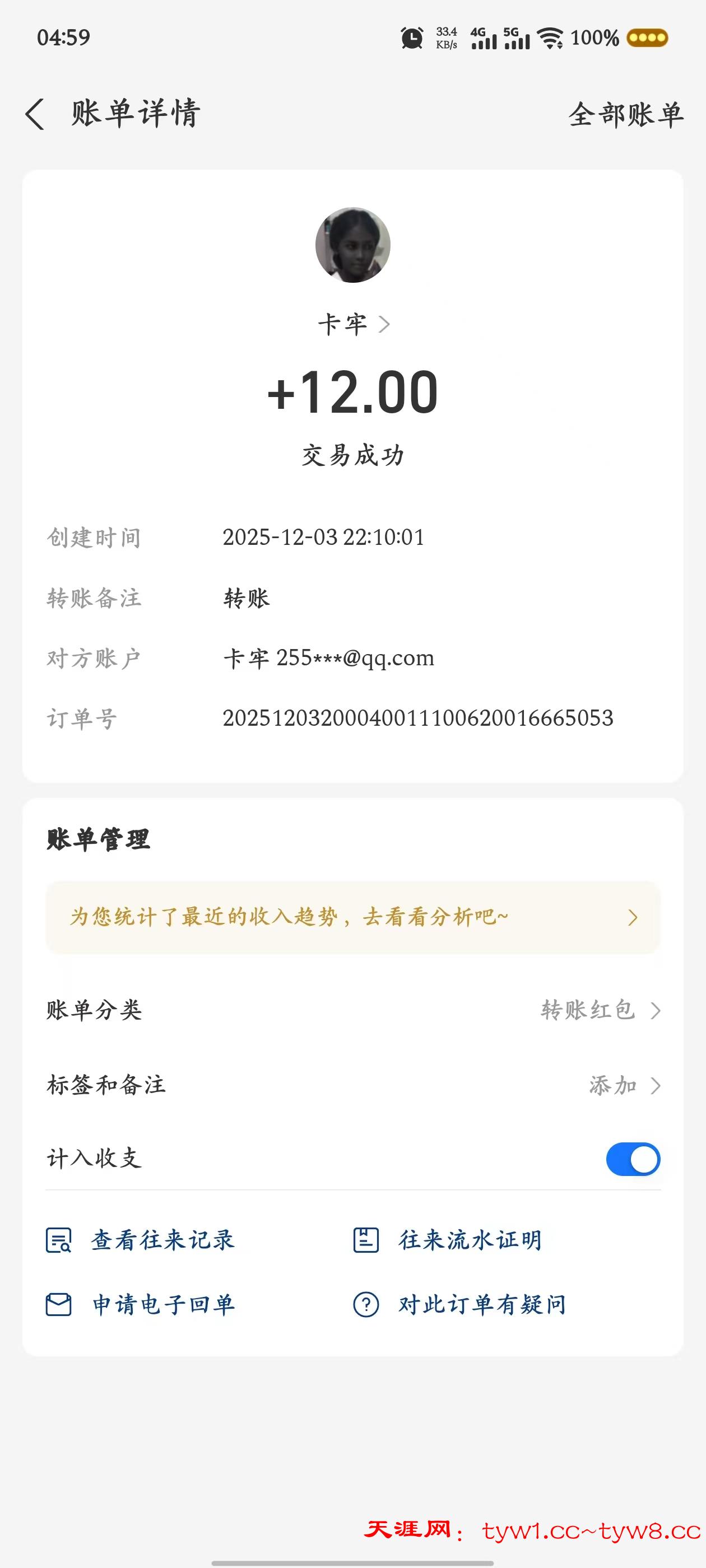This screenshot has height=1568, width=706.
Task: Open 全部账单 list
Action: (x=625, y=114)
